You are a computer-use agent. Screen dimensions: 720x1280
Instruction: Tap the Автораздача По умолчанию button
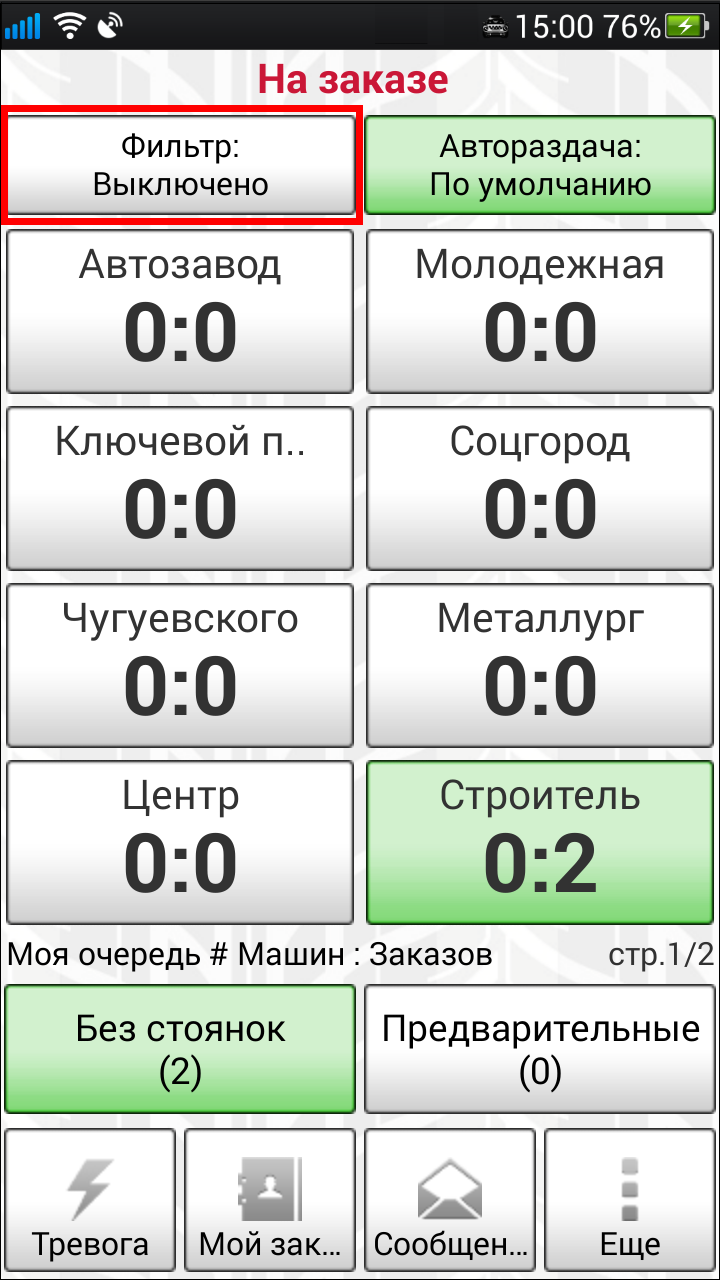click(x=540, y=166)
